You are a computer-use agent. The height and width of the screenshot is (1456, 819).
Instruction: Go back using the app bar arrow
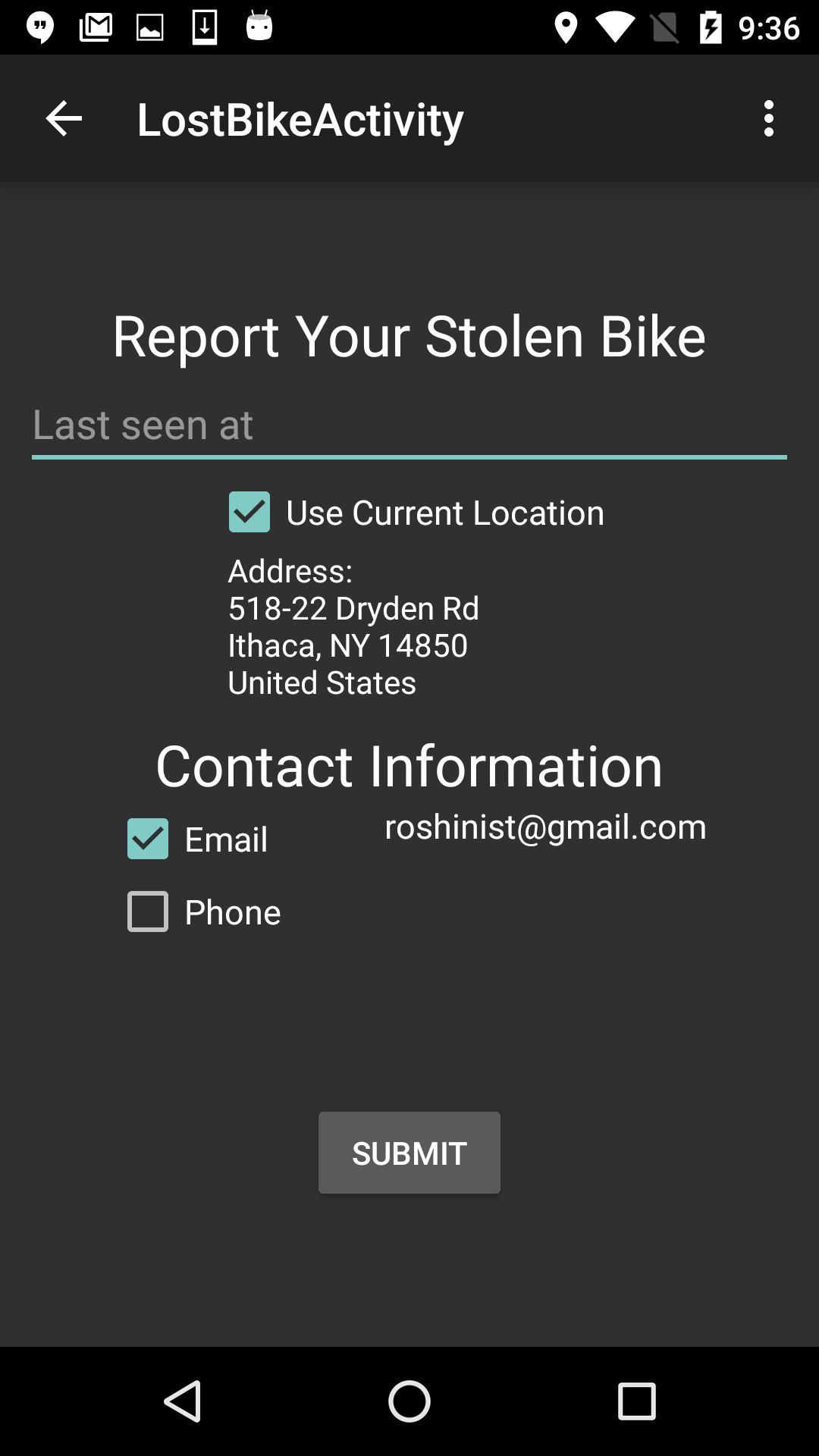(x=64, y=119)
